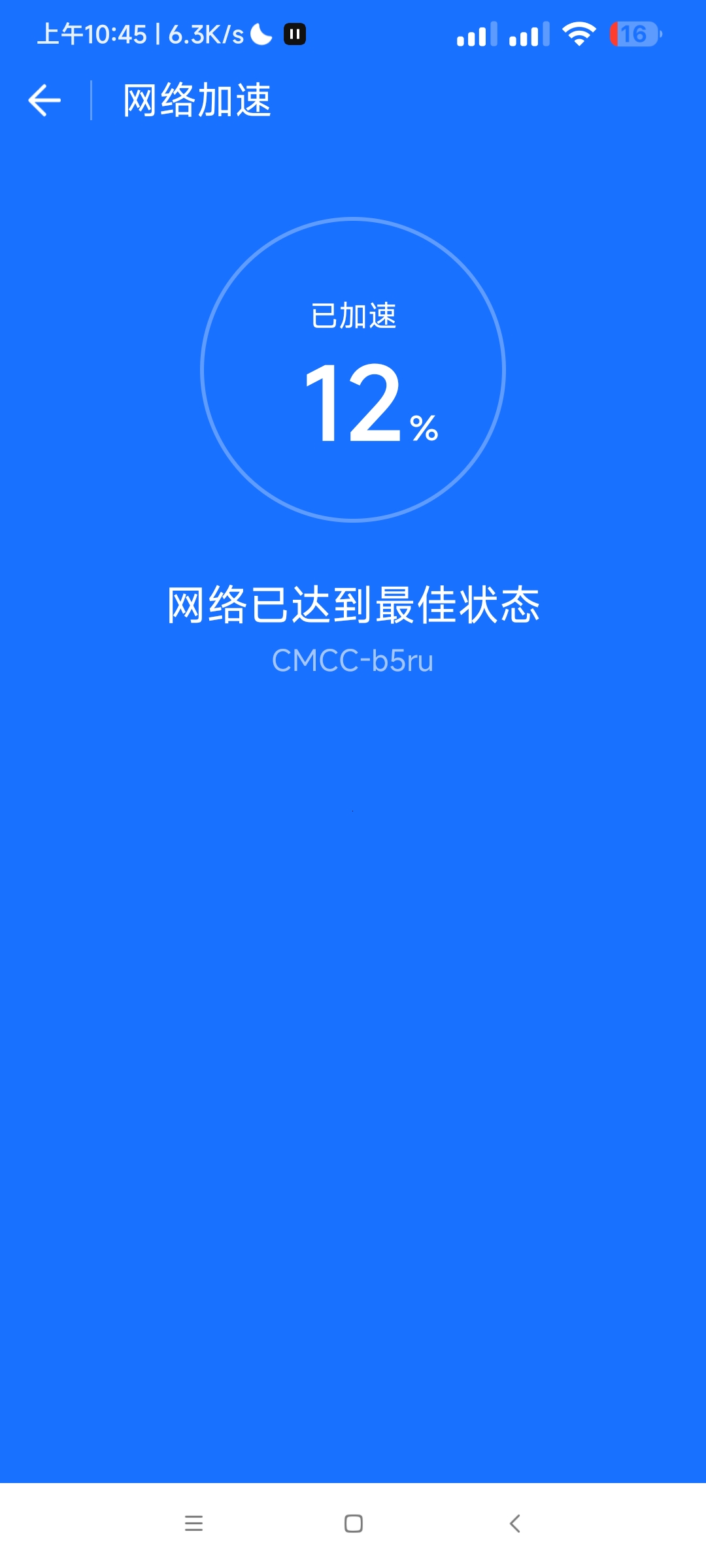Tap the system back button
The height and width of the screenshot is (1568, 706).
515,1524
